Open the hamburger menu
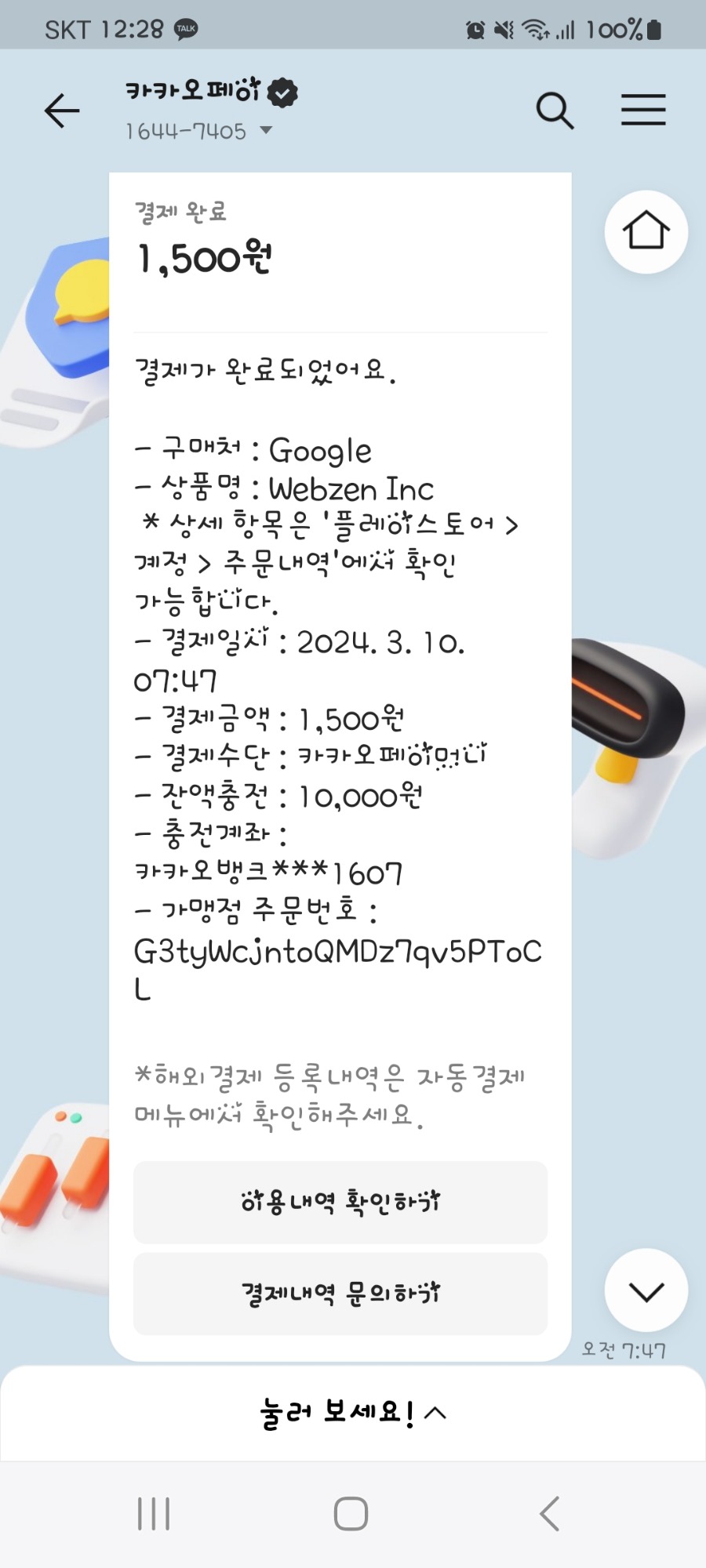 click(643, 110)
